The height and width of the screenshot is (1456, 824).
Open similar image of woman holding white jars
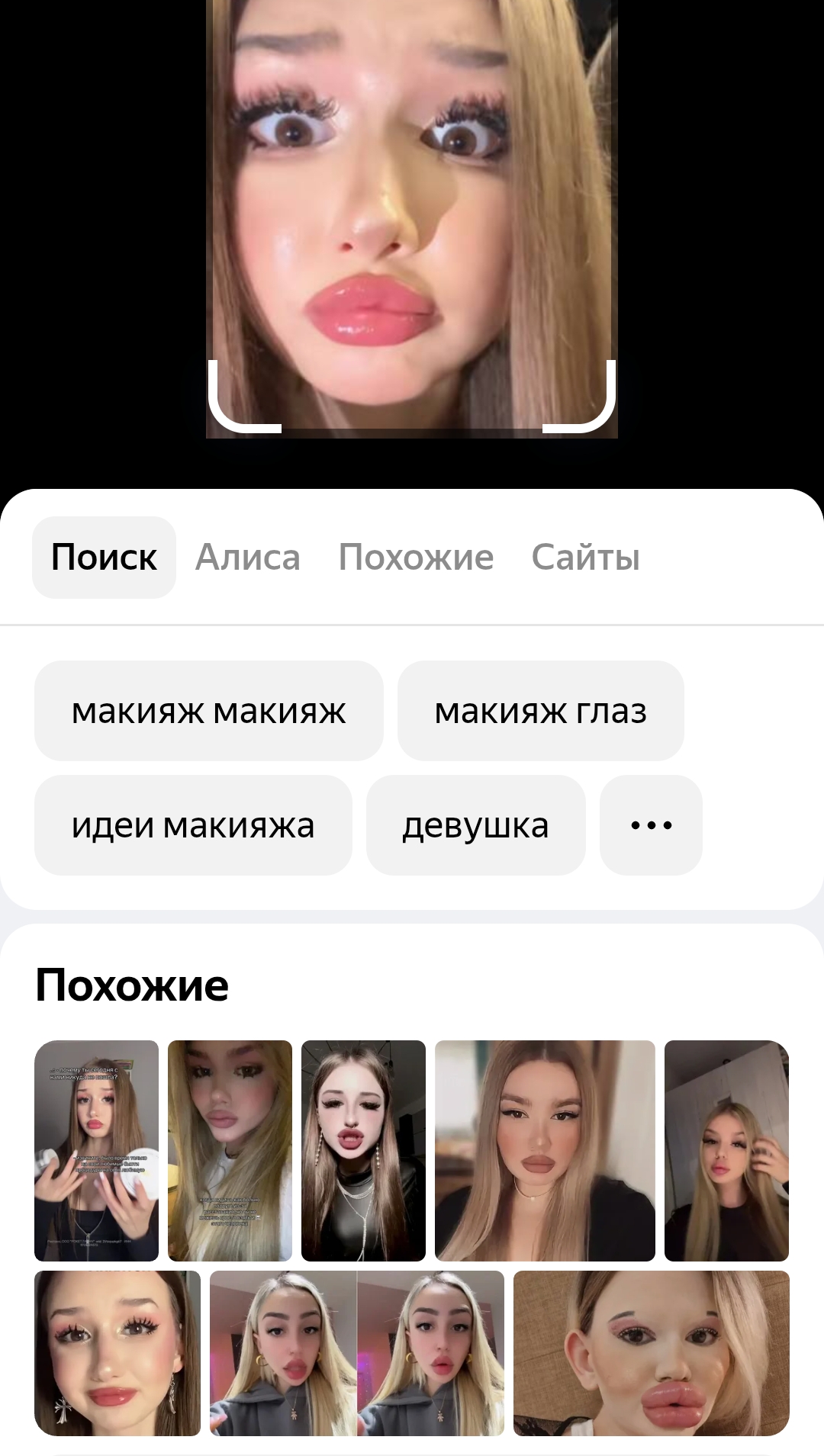(x=97, y=1150)
